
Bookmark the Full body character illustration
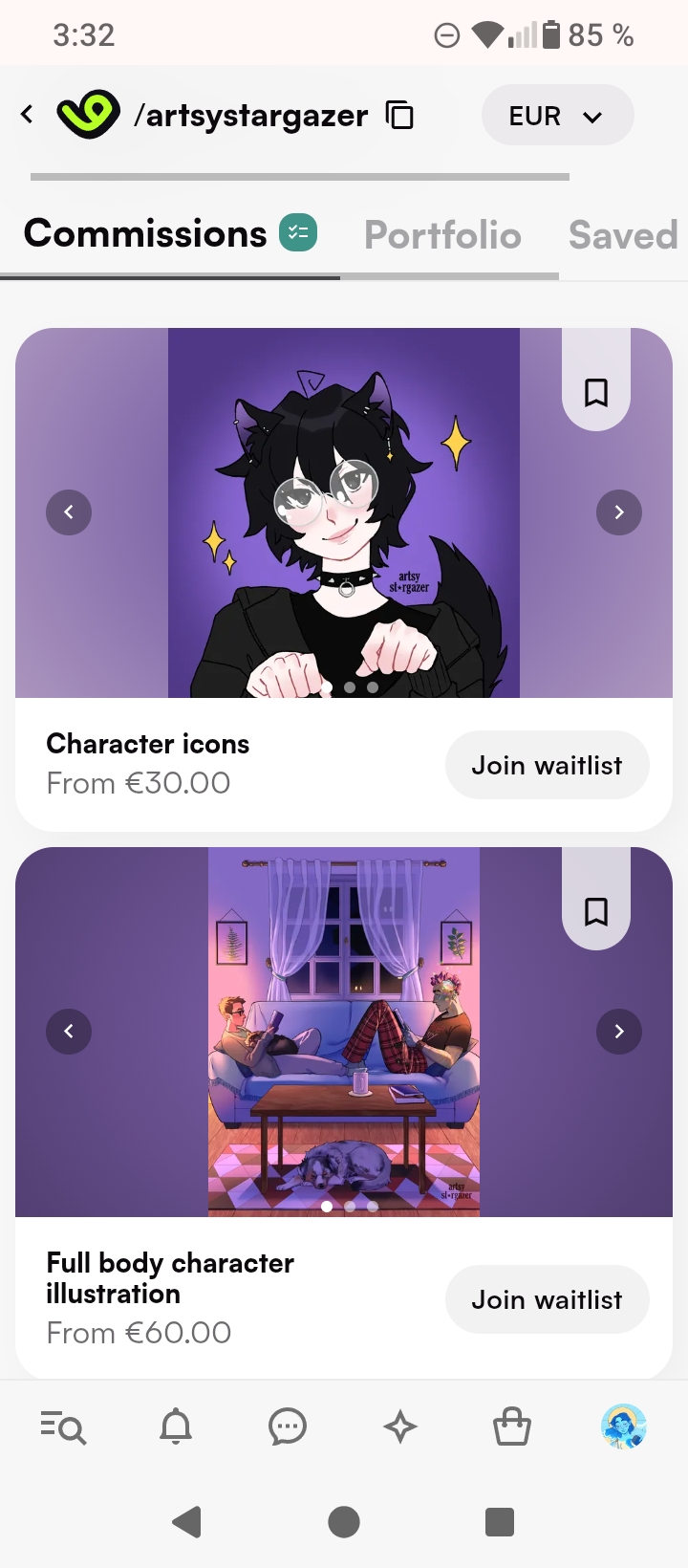pos(596,911)
